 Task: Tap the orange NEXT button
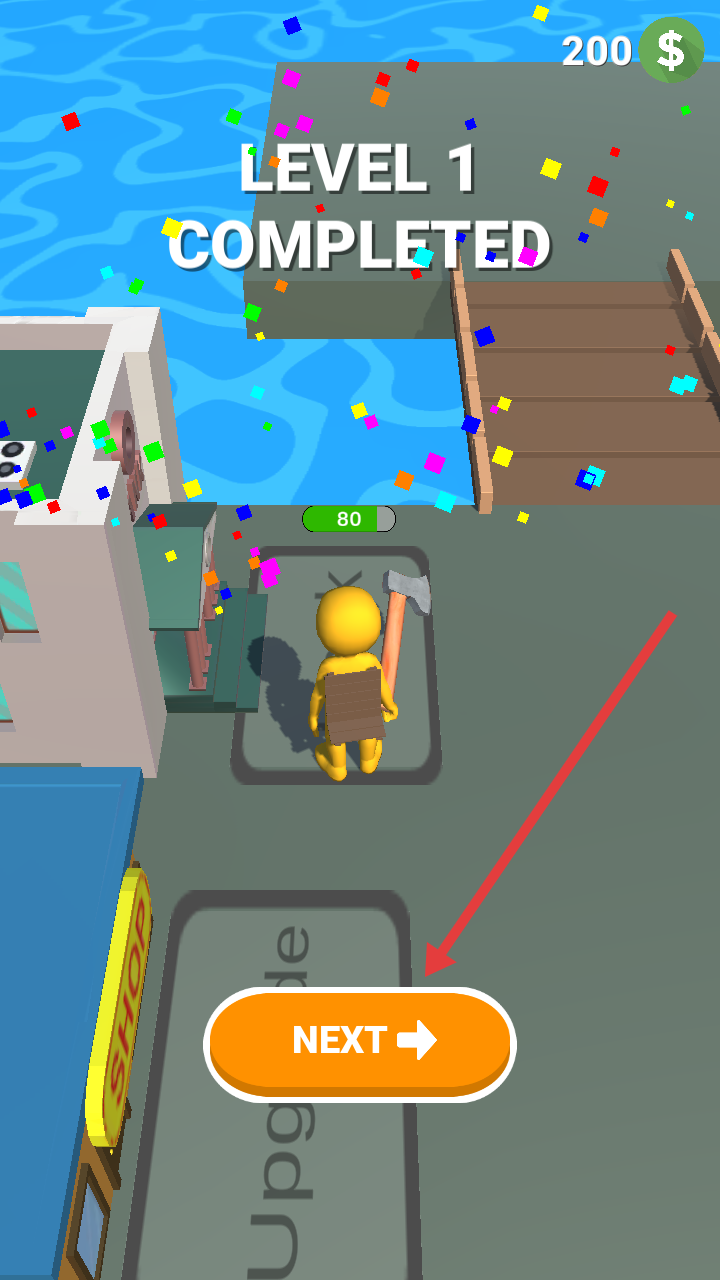[x=360, y=1042]
